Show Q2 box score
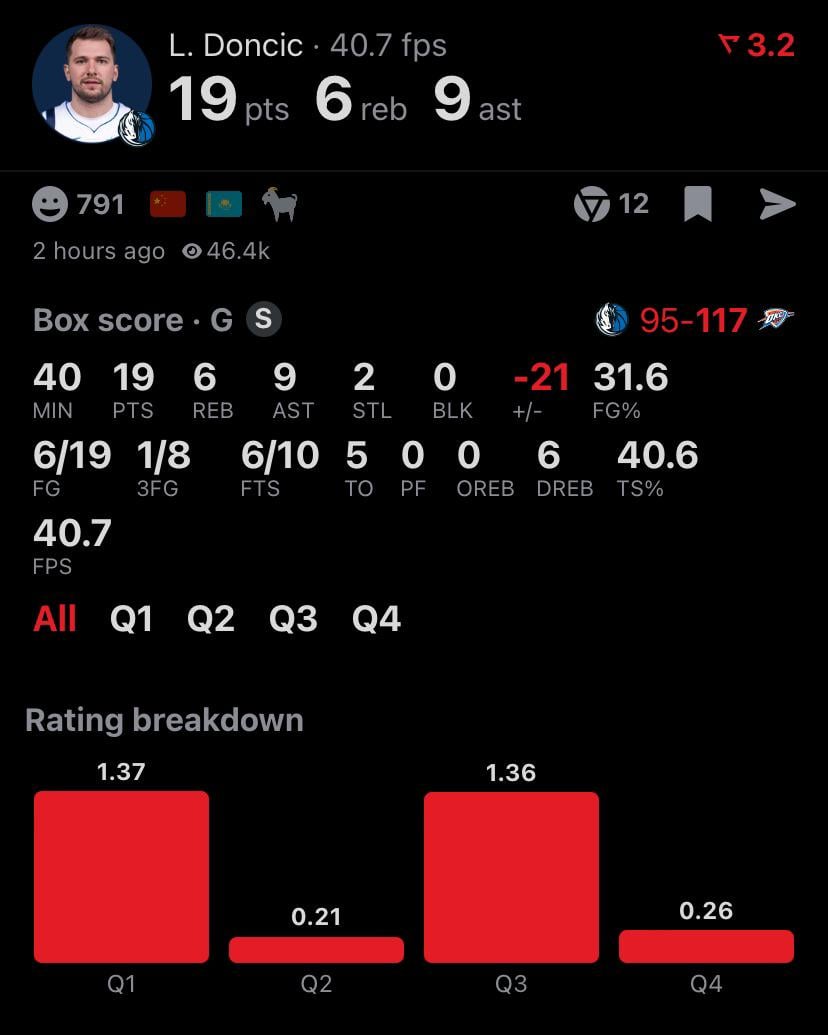This screenshot has width=828, height=1035. 210,619
